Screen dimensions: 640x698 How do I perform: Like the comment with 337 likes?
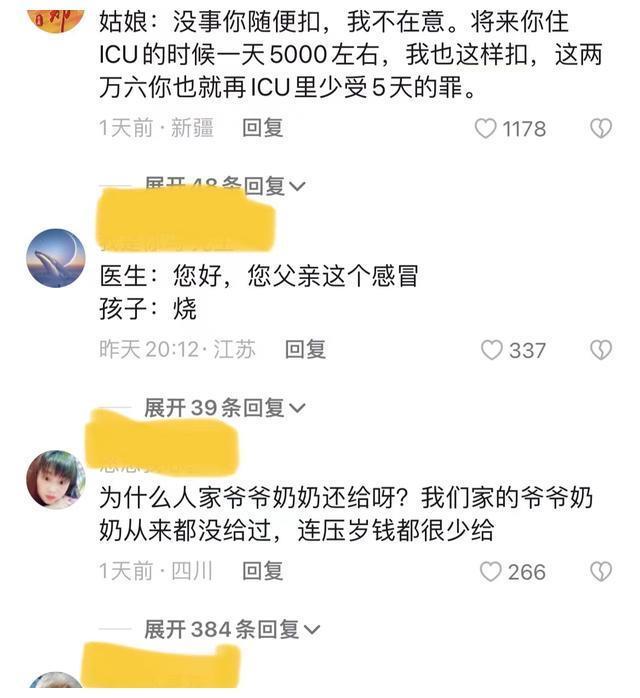pos(492,350)
